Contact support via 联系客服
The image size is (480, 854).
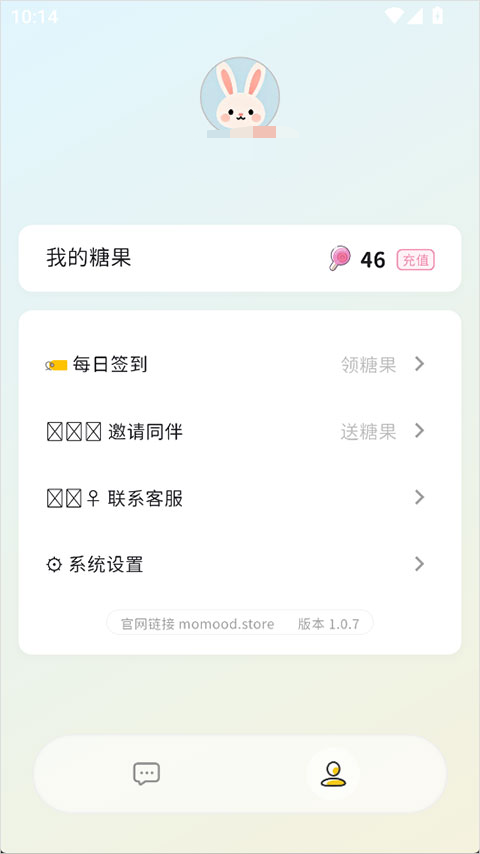click(240, 498)
